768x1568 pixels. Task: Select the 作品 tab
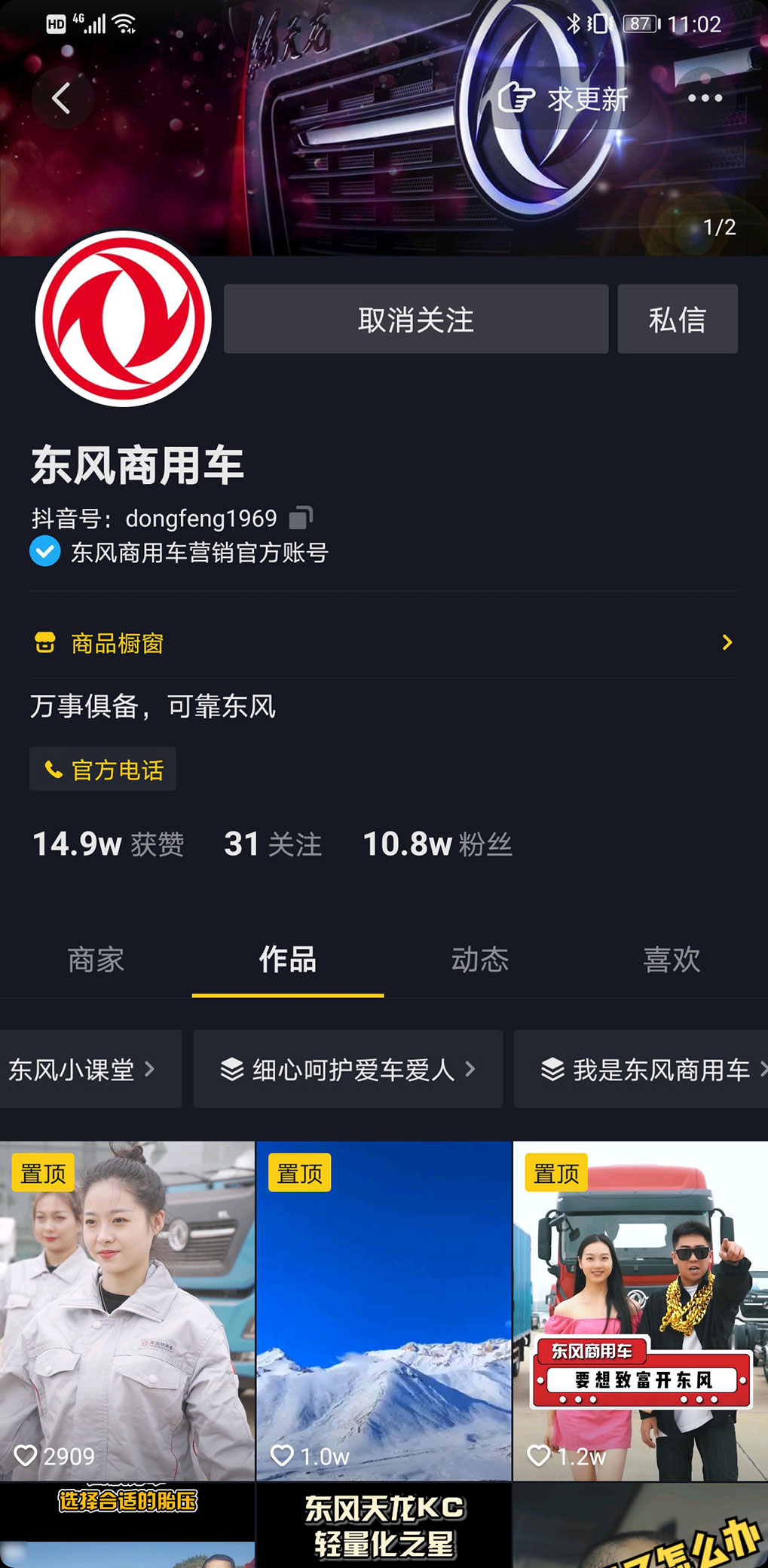(x=287, y=960)
